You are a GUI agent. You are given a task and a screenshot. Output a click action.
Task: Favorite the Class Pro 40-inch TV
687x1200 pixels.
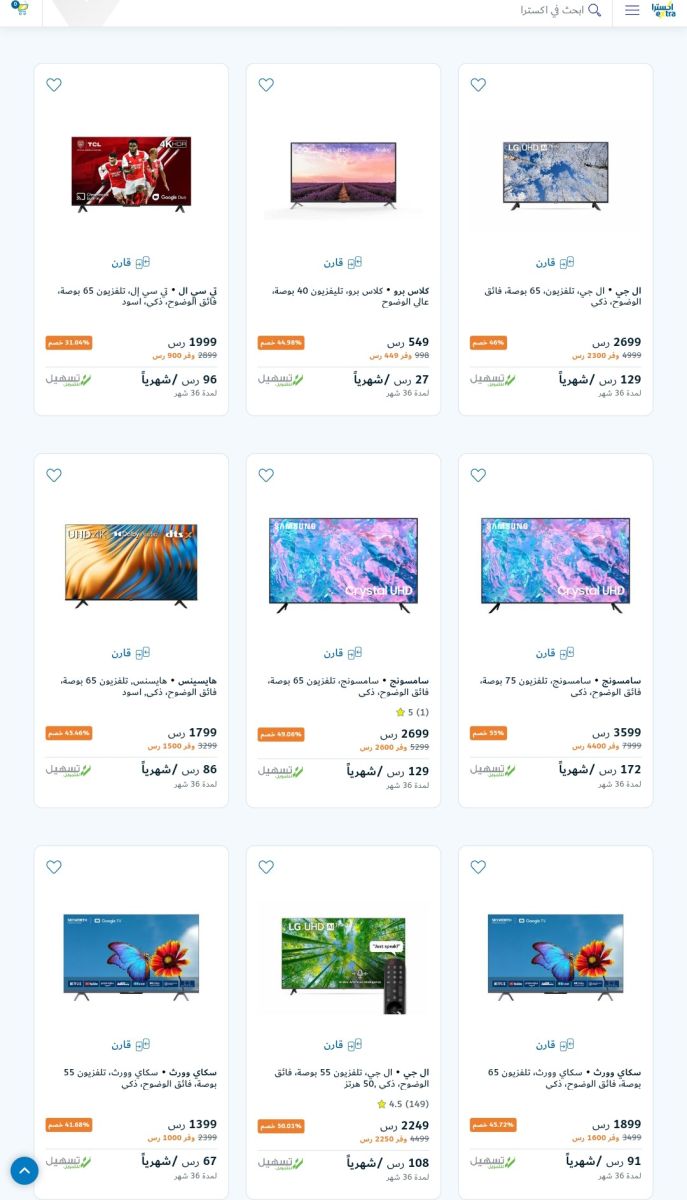pos(266,85)
